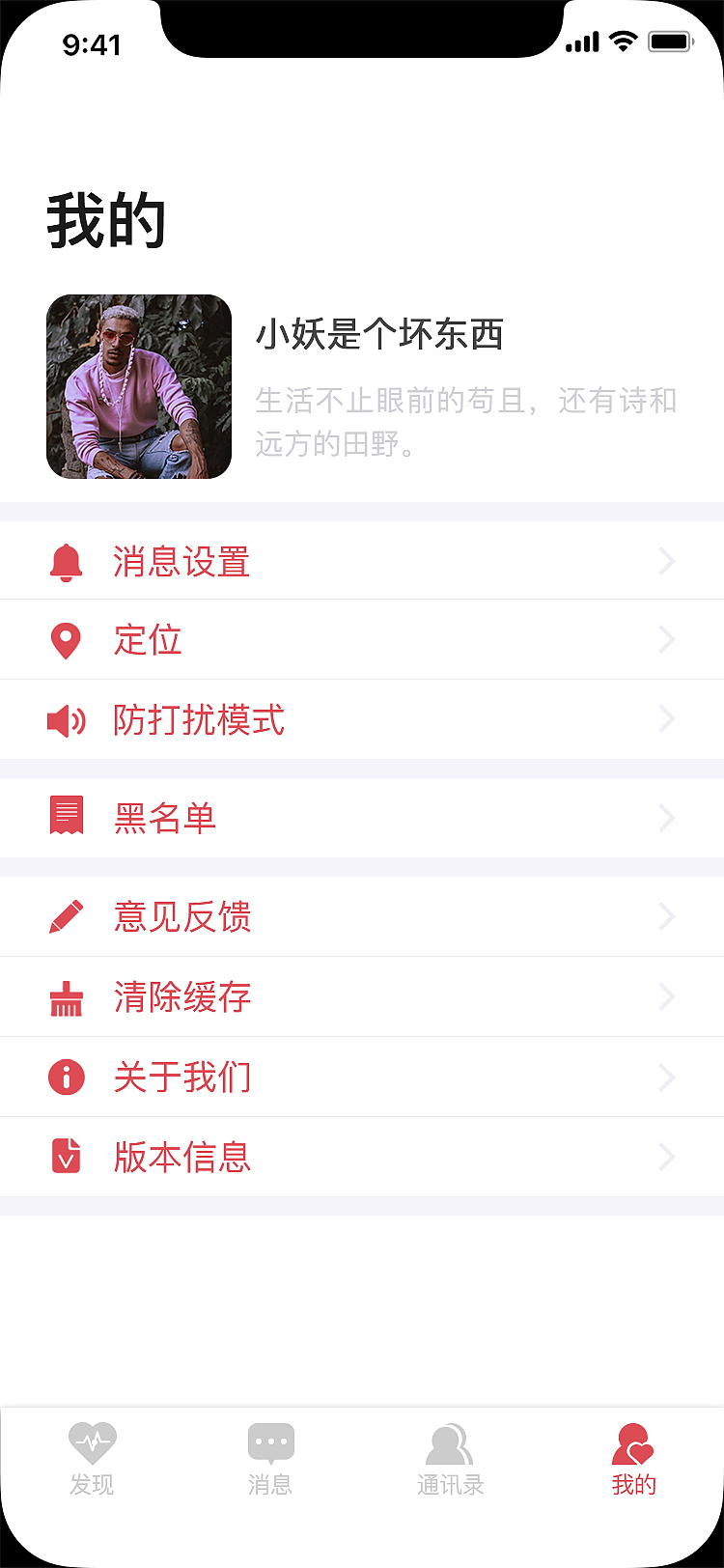Click the profile avatar photo

pyautogui.click(x=139, y=386)
